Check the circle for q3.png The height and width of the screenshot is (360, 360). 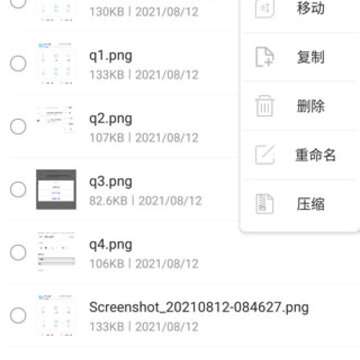click(18, 190)
